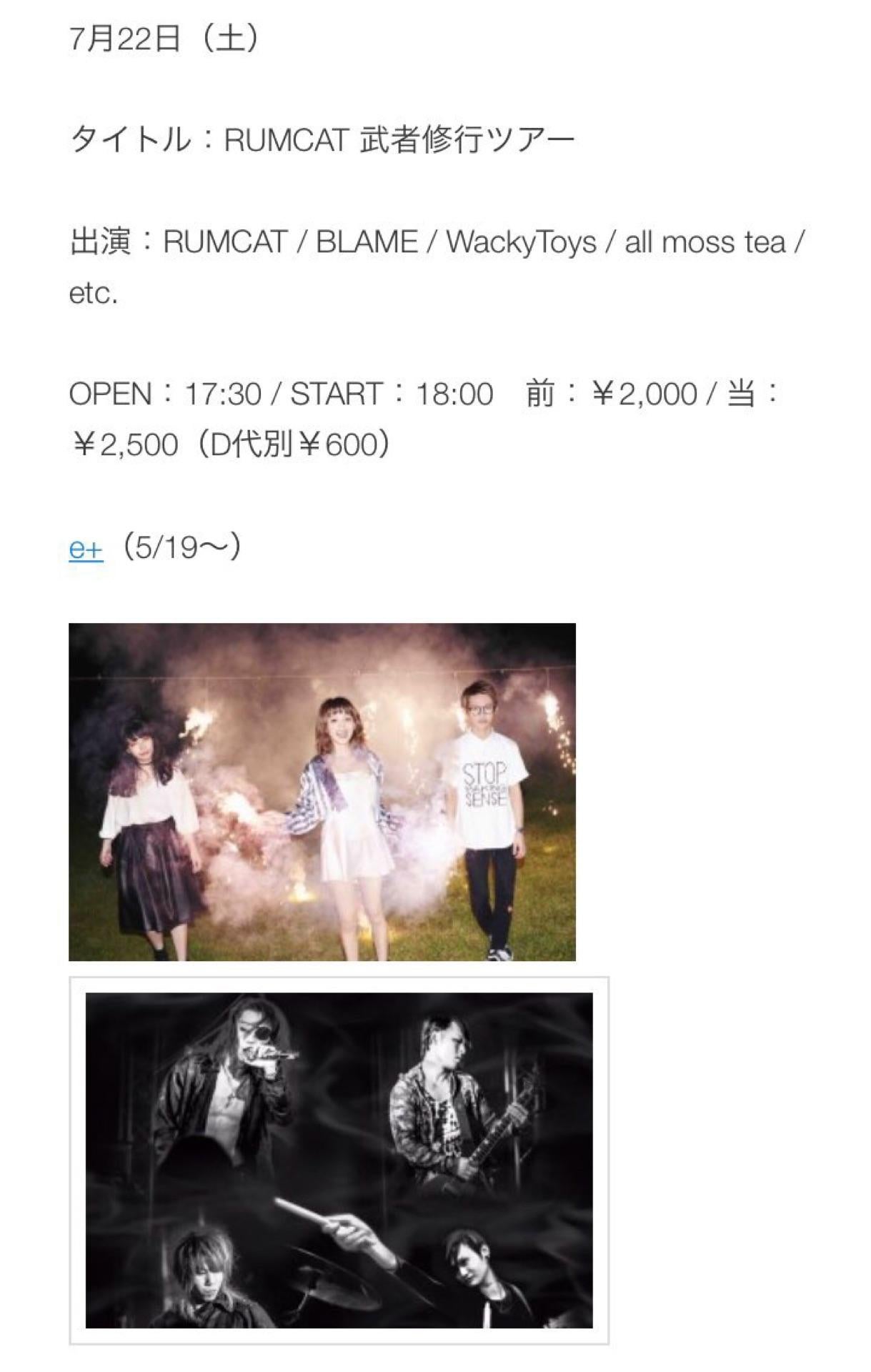This screenshot has width=871, height=1372.
Task: Open the e+ ticket link
Action: [86, 550]
